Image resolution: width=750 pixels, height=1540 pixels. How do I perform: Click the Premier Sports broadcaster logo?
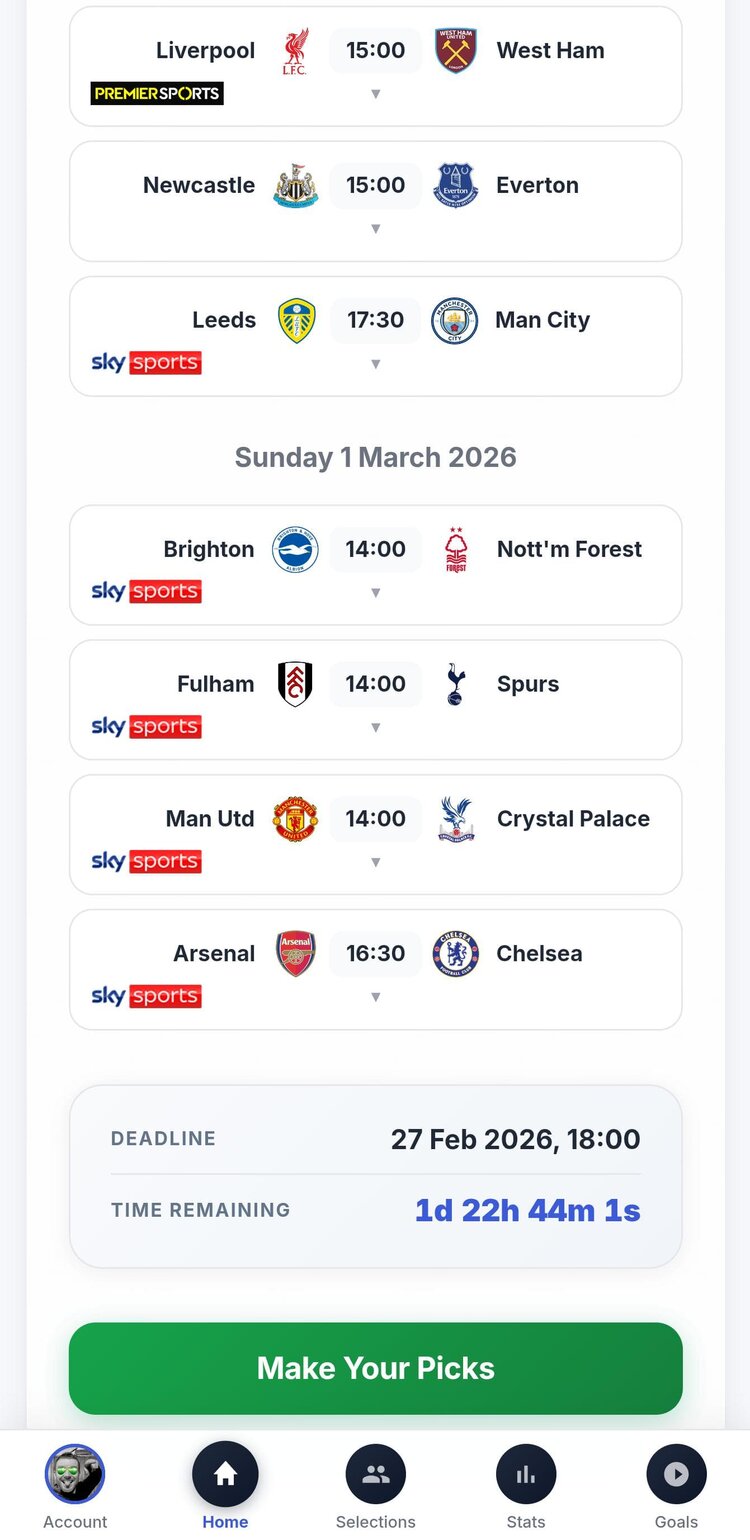(x=156, y=93)
